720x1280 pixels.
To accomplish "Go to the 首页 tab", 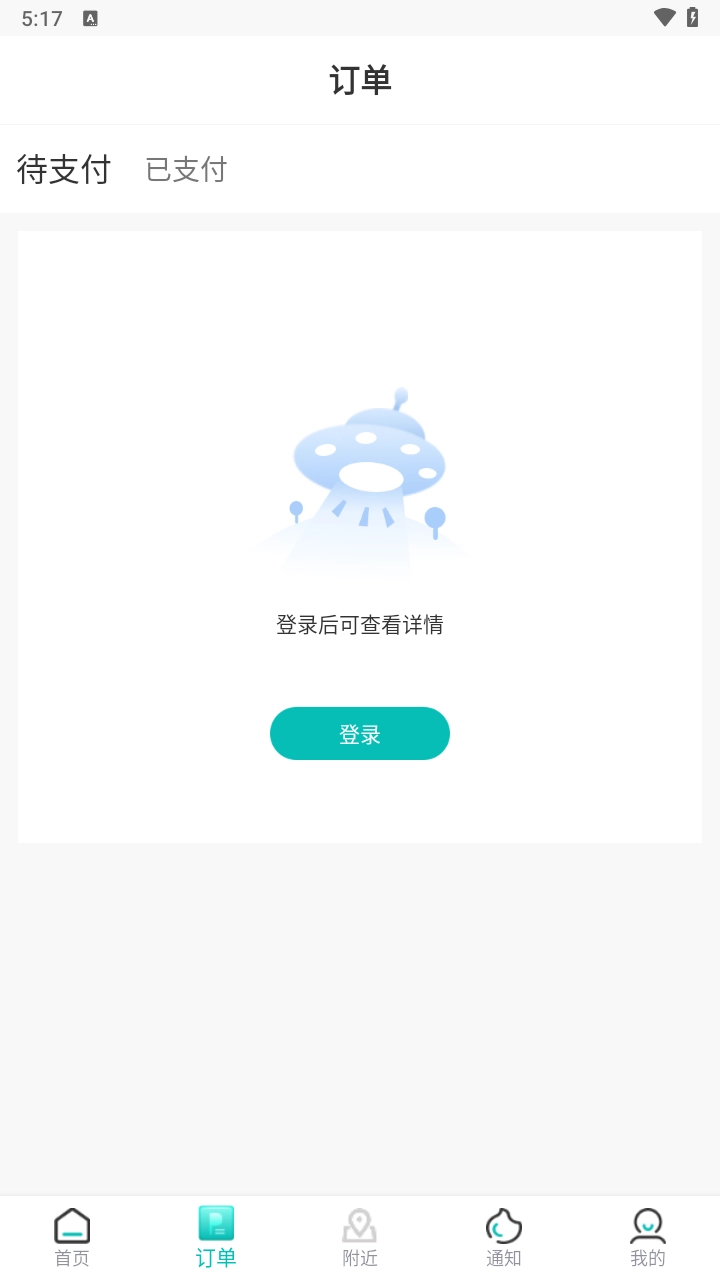I will (72, 1237).
